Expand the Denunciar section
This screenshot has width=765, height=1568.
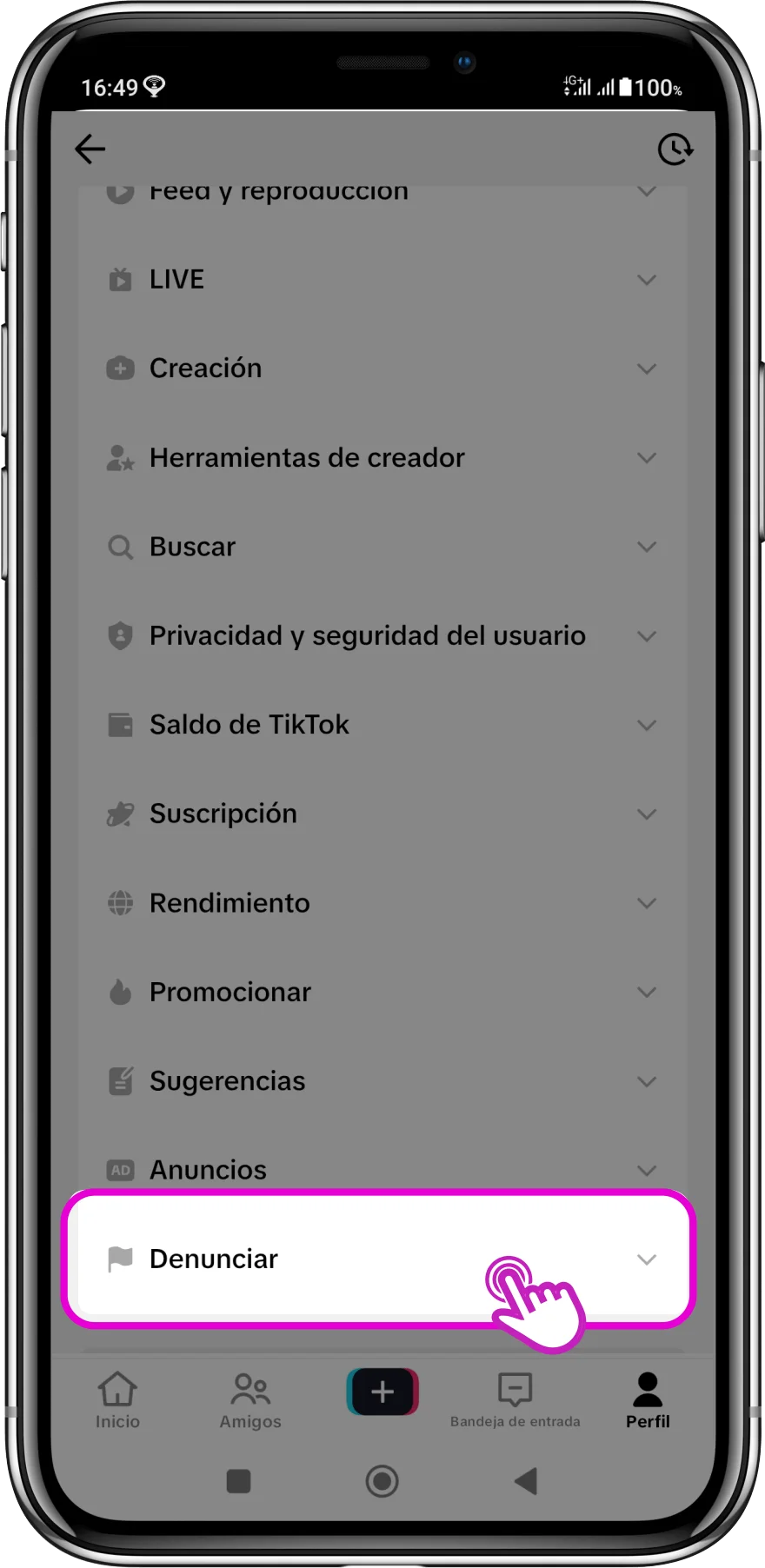382,1259
